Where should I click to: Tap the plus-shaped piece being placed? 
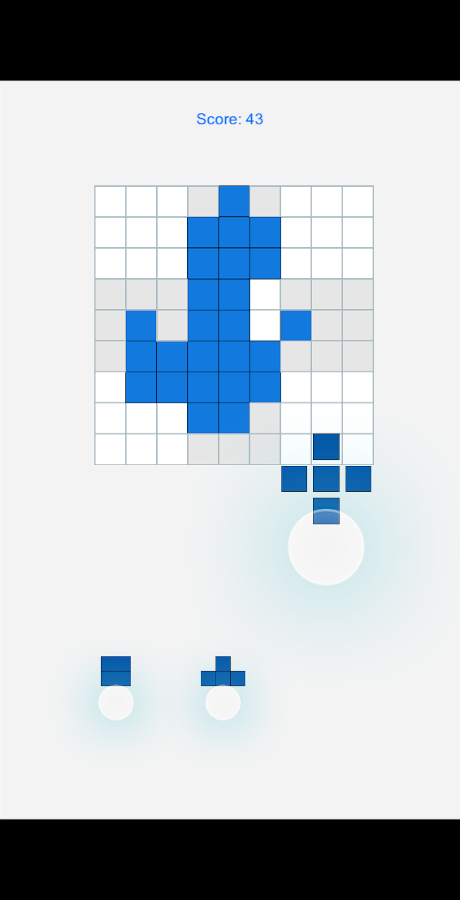pos(326,479)
